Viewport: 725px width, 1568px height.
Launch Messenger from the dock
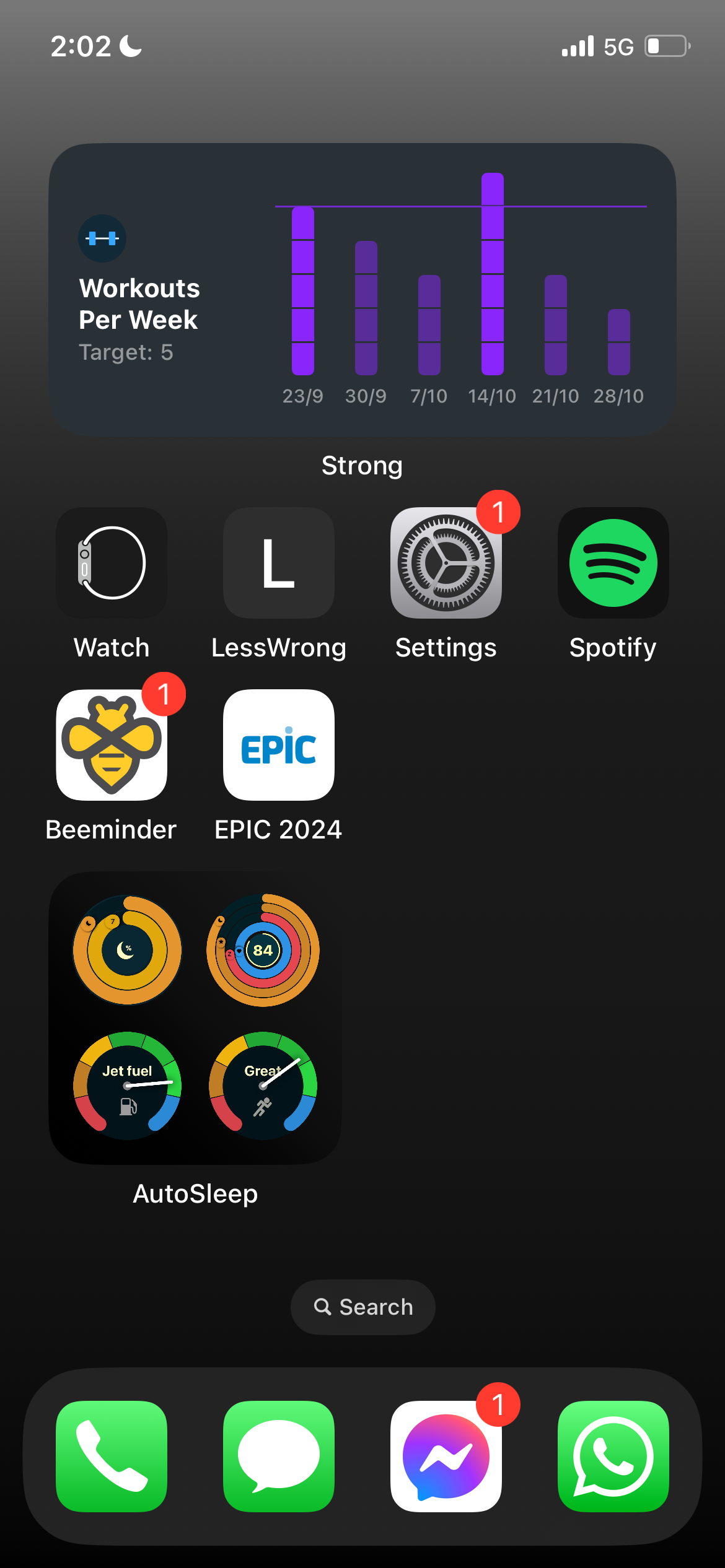point(446,1456)
